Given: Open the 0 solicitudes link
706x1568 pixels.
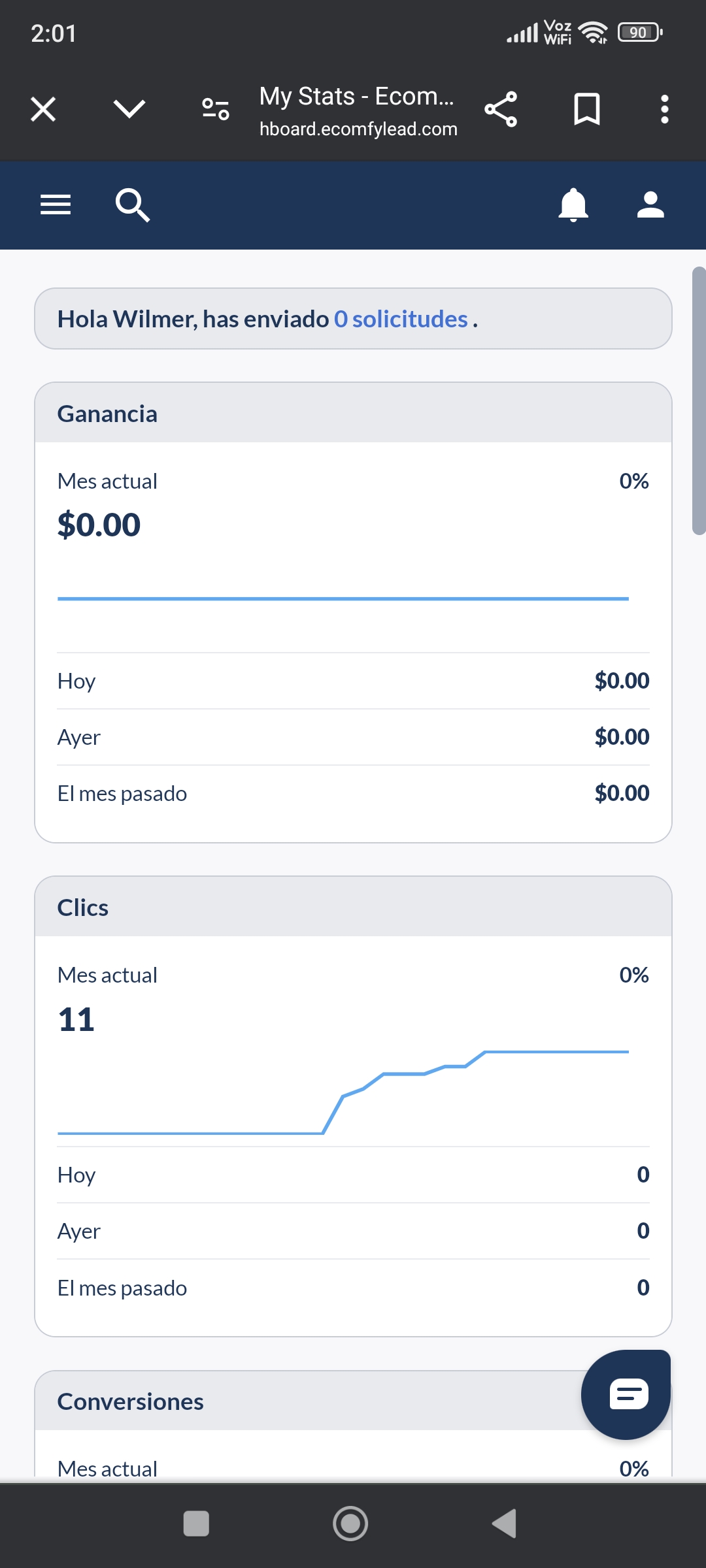Looking at the screenshot, I should coord(401,319).
